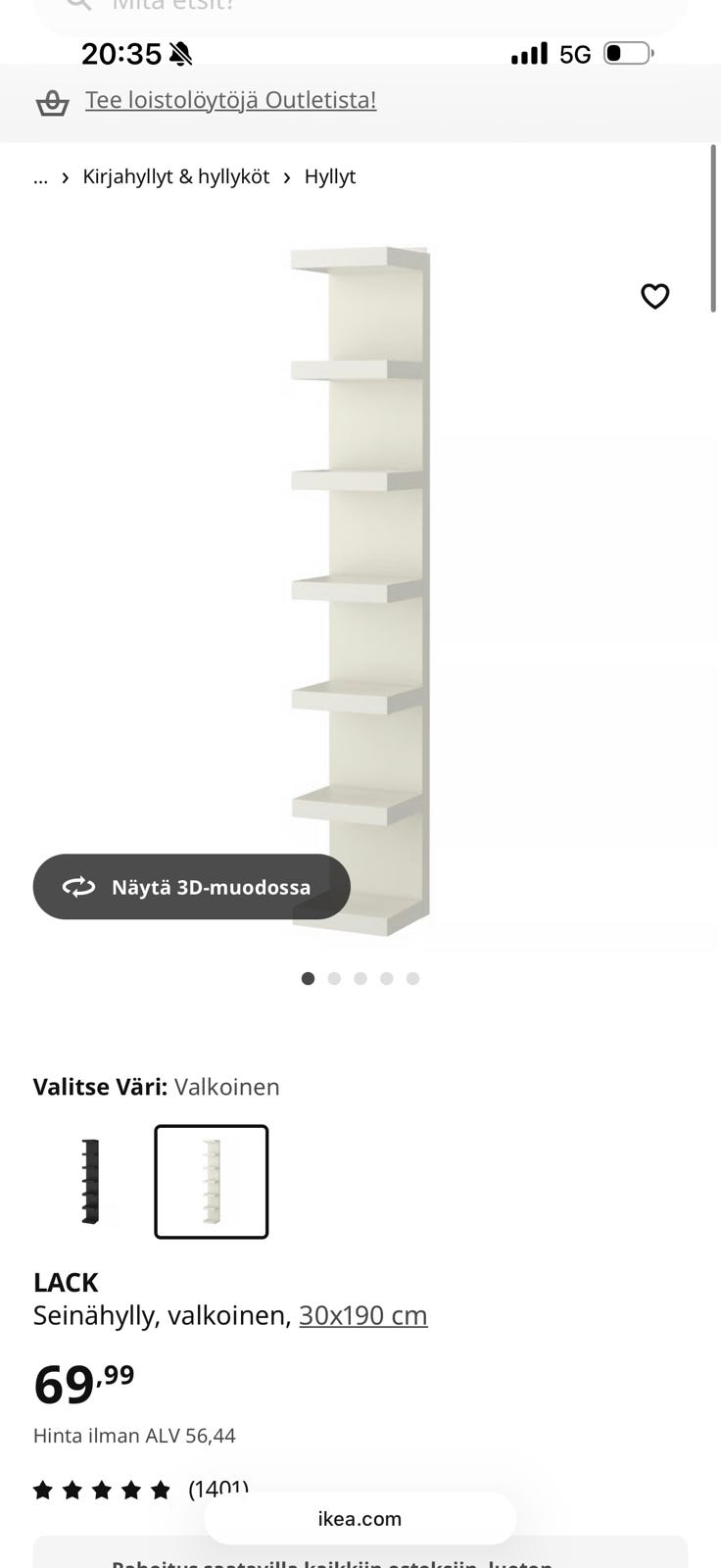Choose the white color variant
The width and height of the screenshot is (721, 1568).
pyautogui.click(x=211, y=1181)
